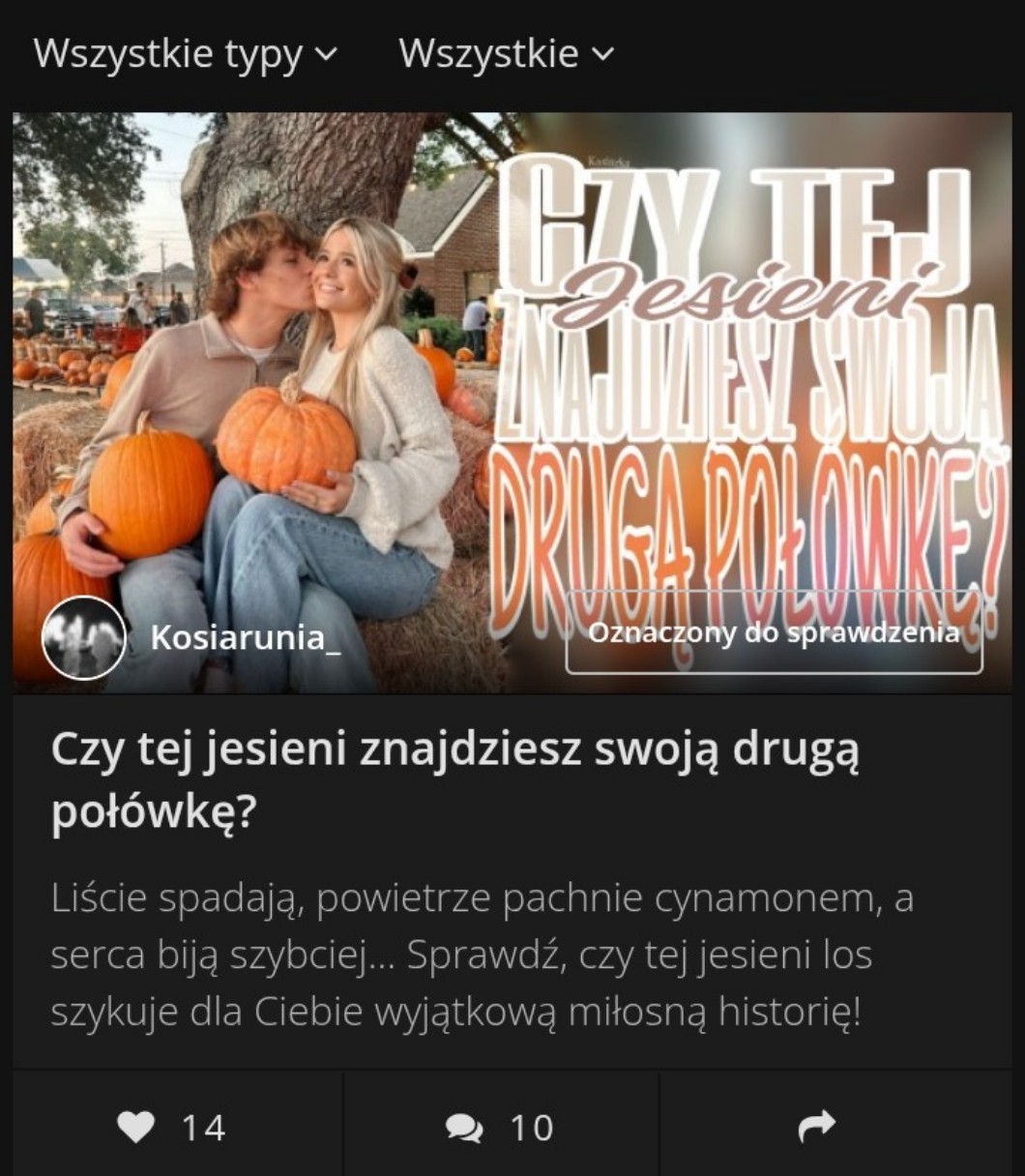Open the 'Wszystkie' filter dropdown
Viewport: 1025px width, 1176px height.
505,54
